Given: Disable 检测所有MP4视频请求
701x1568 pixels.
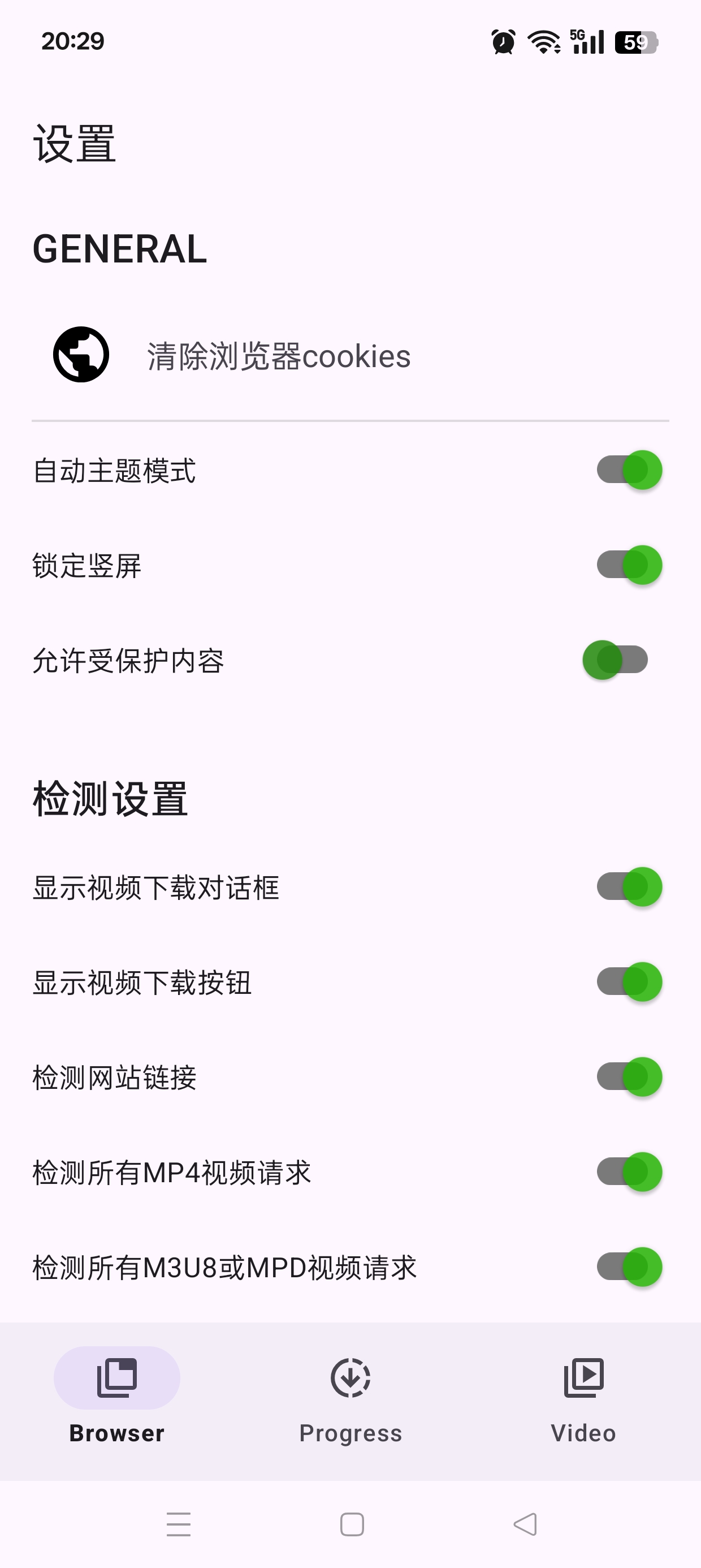Looking at the screenshot, I should [x=629, y=1171].
